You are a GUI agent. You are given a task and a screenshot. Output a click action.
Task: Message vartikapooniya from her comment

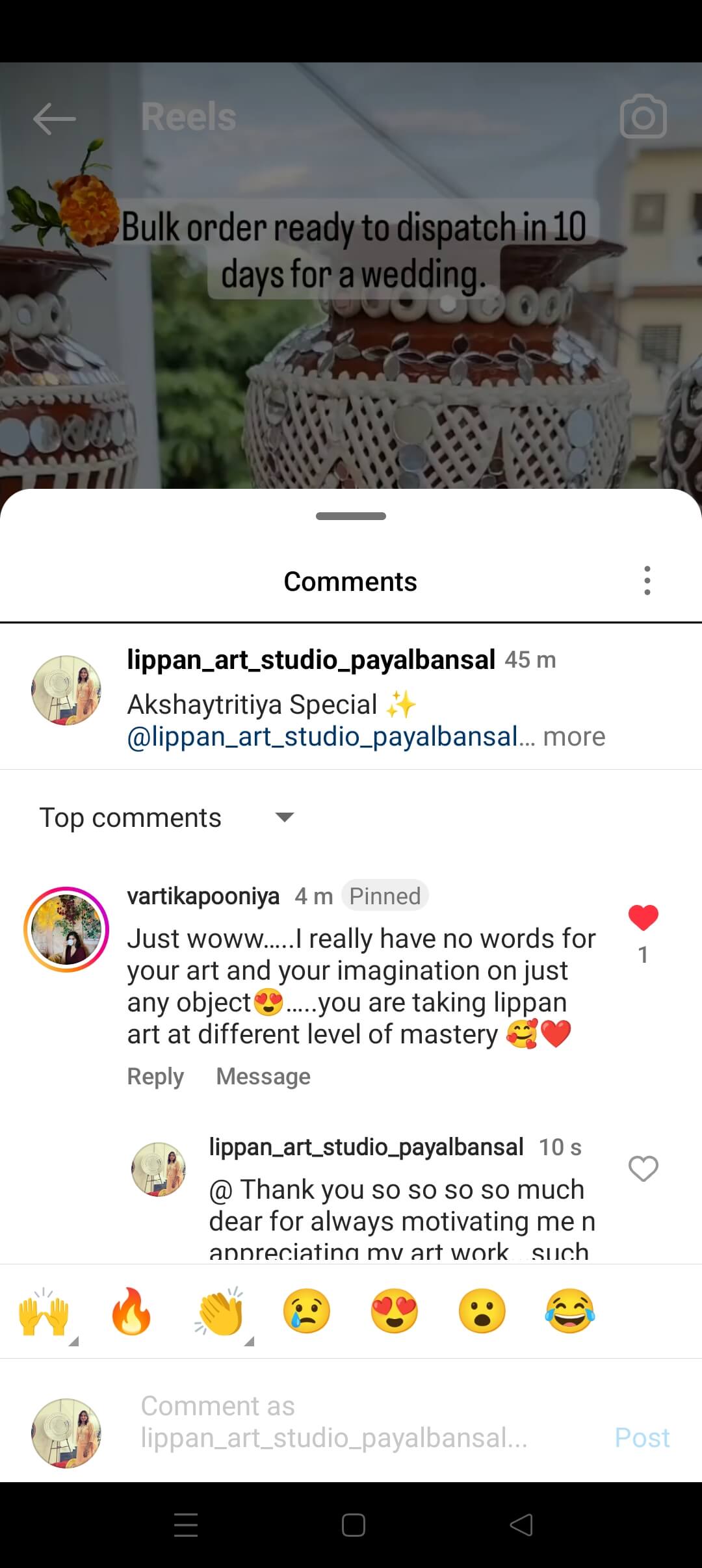click(263, 1077)
